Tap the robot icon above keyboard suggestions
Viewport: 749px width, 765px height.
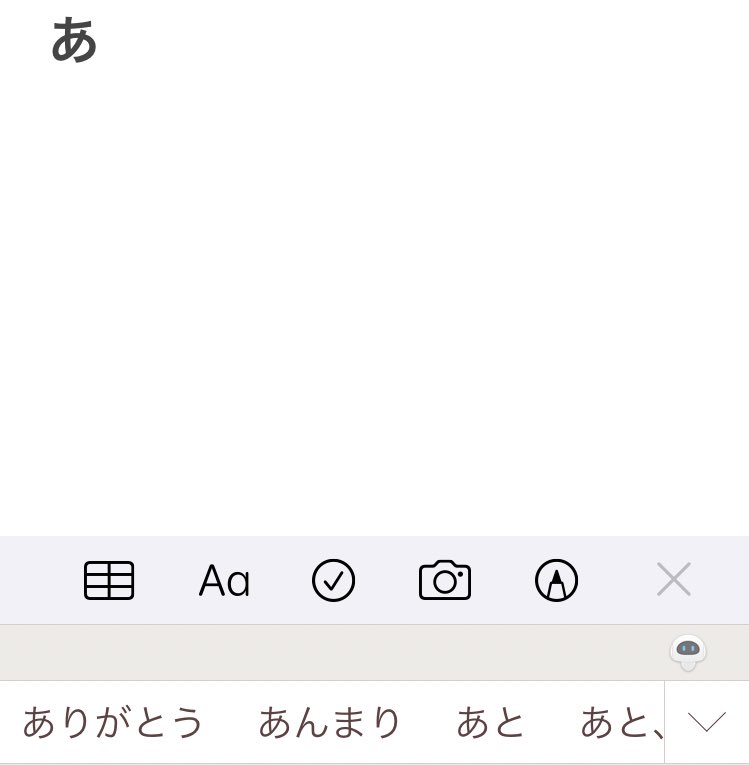(688, 651)
